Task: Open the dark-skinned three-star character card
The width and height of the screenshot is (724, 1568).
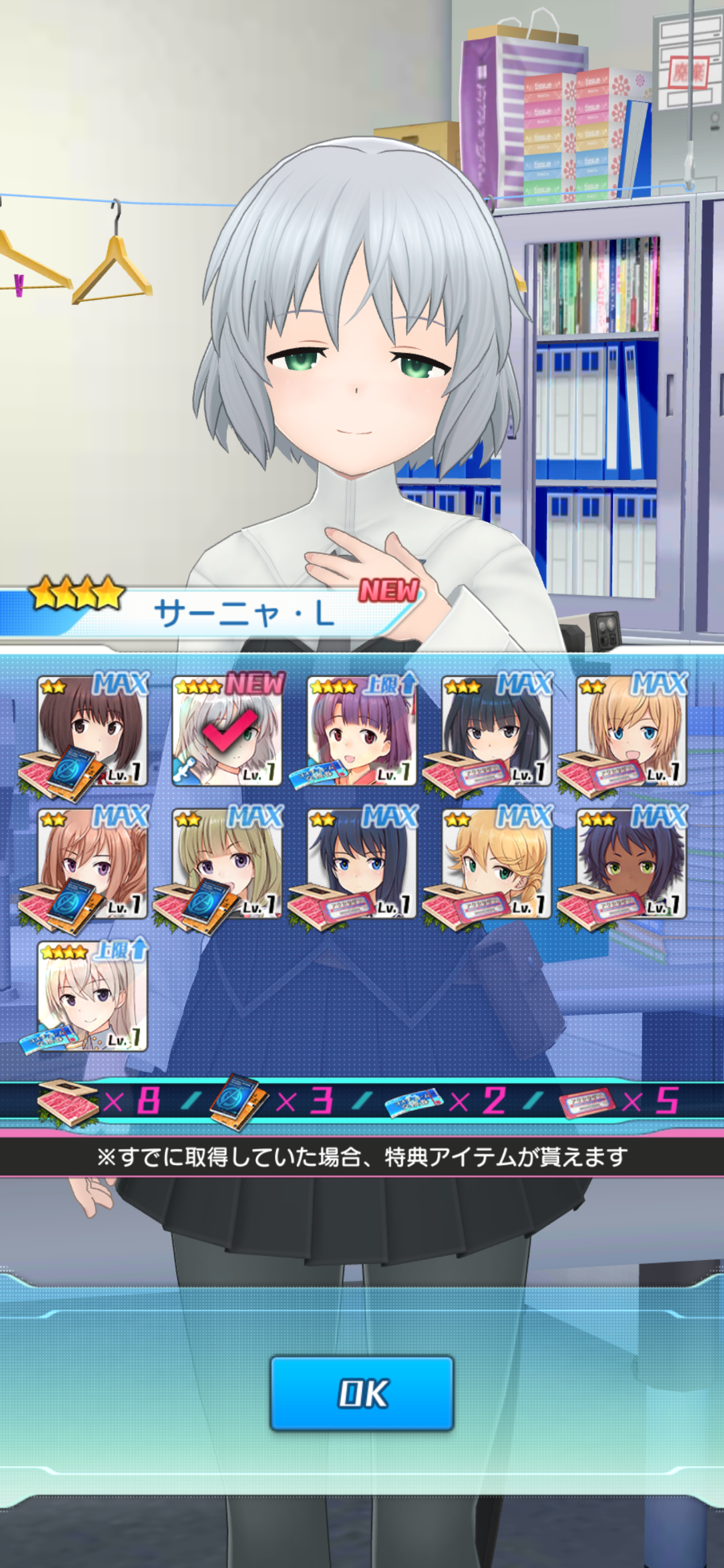Action: point(631,863)
